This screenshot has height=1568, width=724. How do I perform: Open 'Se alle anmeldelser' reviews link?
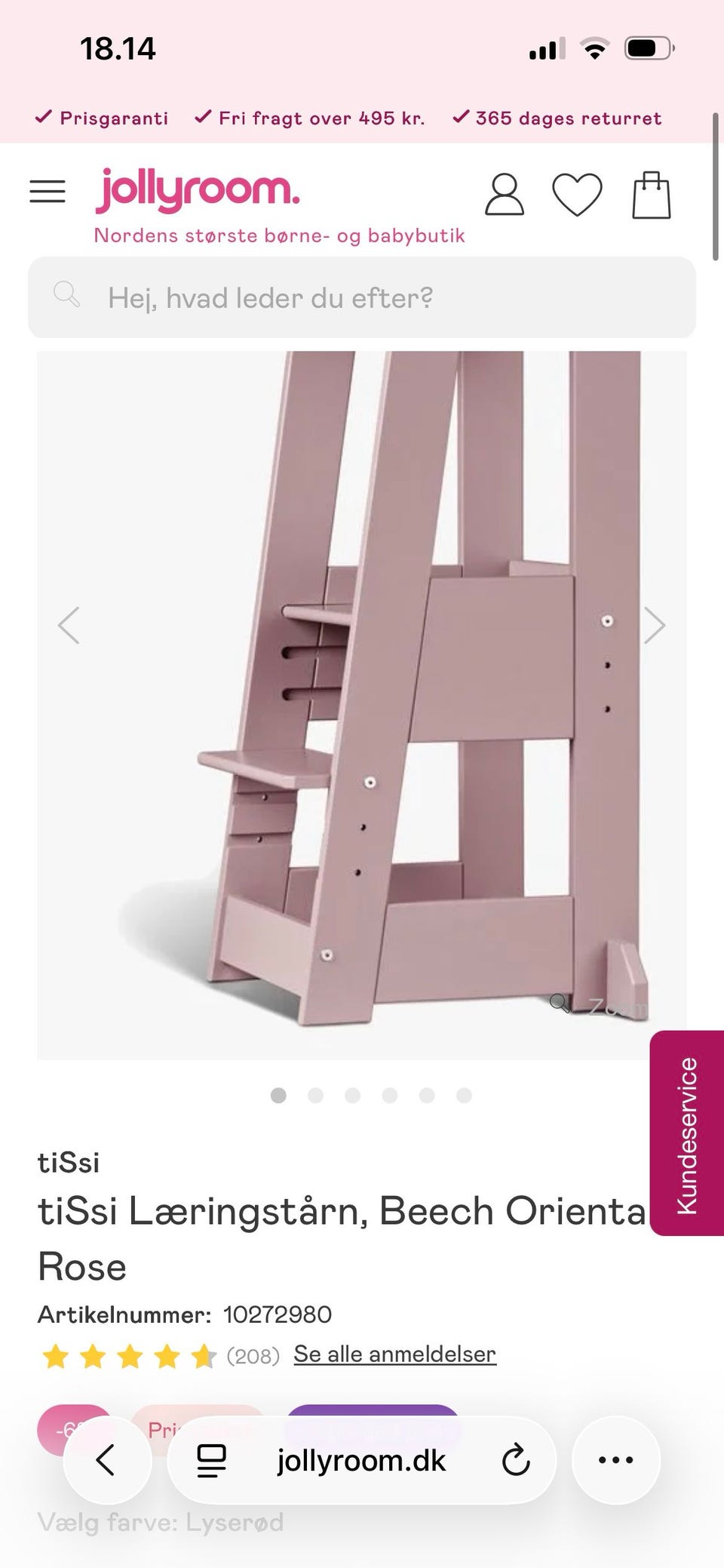[395, 1354]
